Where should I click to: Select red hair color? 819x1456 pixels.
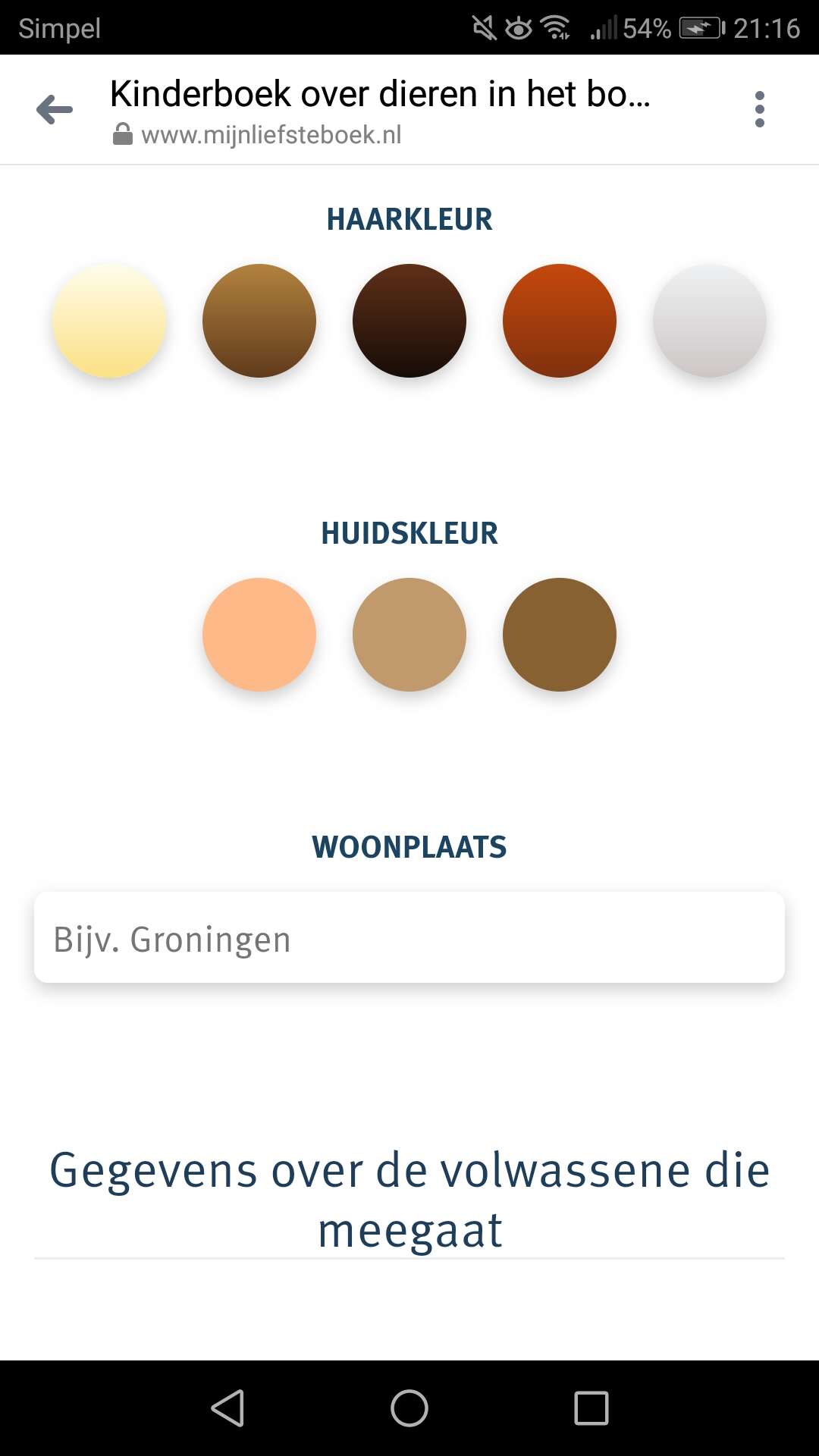[x=560, y=321]
